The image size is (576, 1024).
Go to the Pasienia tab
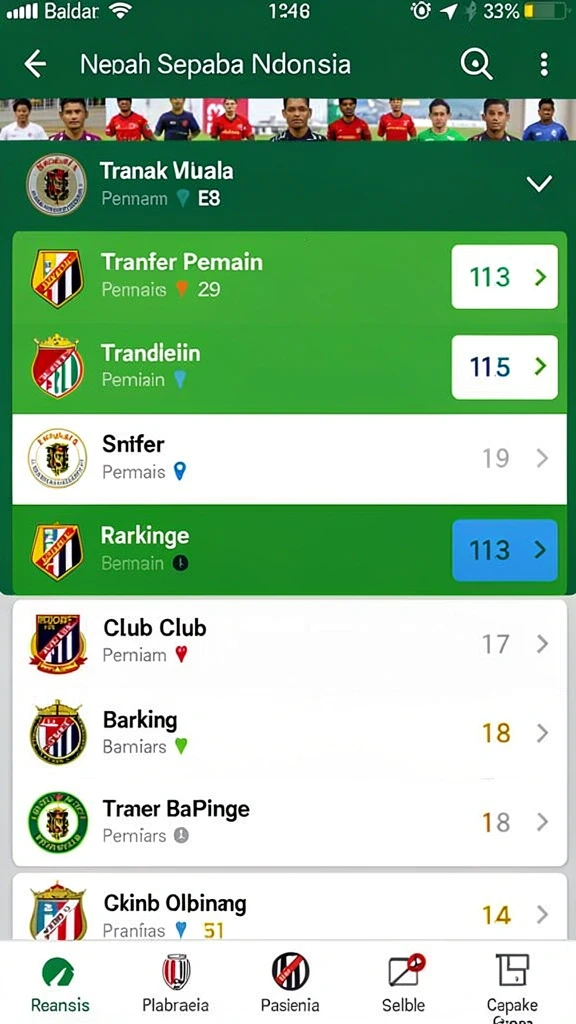click(290, 984)
